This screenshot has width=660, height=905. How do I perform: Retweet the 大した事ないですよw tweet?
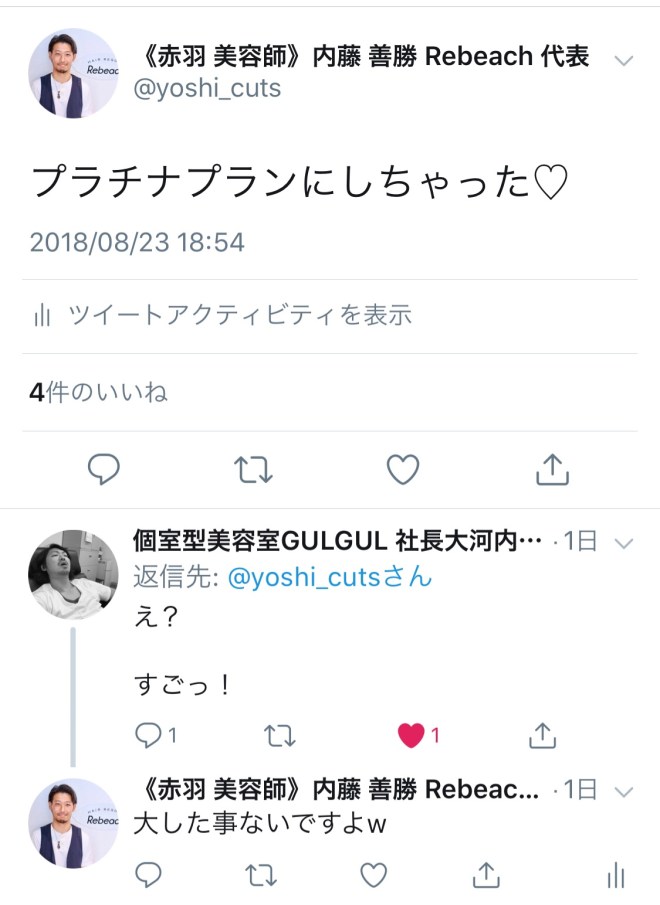pyautogui.click(x=263, y=876)
